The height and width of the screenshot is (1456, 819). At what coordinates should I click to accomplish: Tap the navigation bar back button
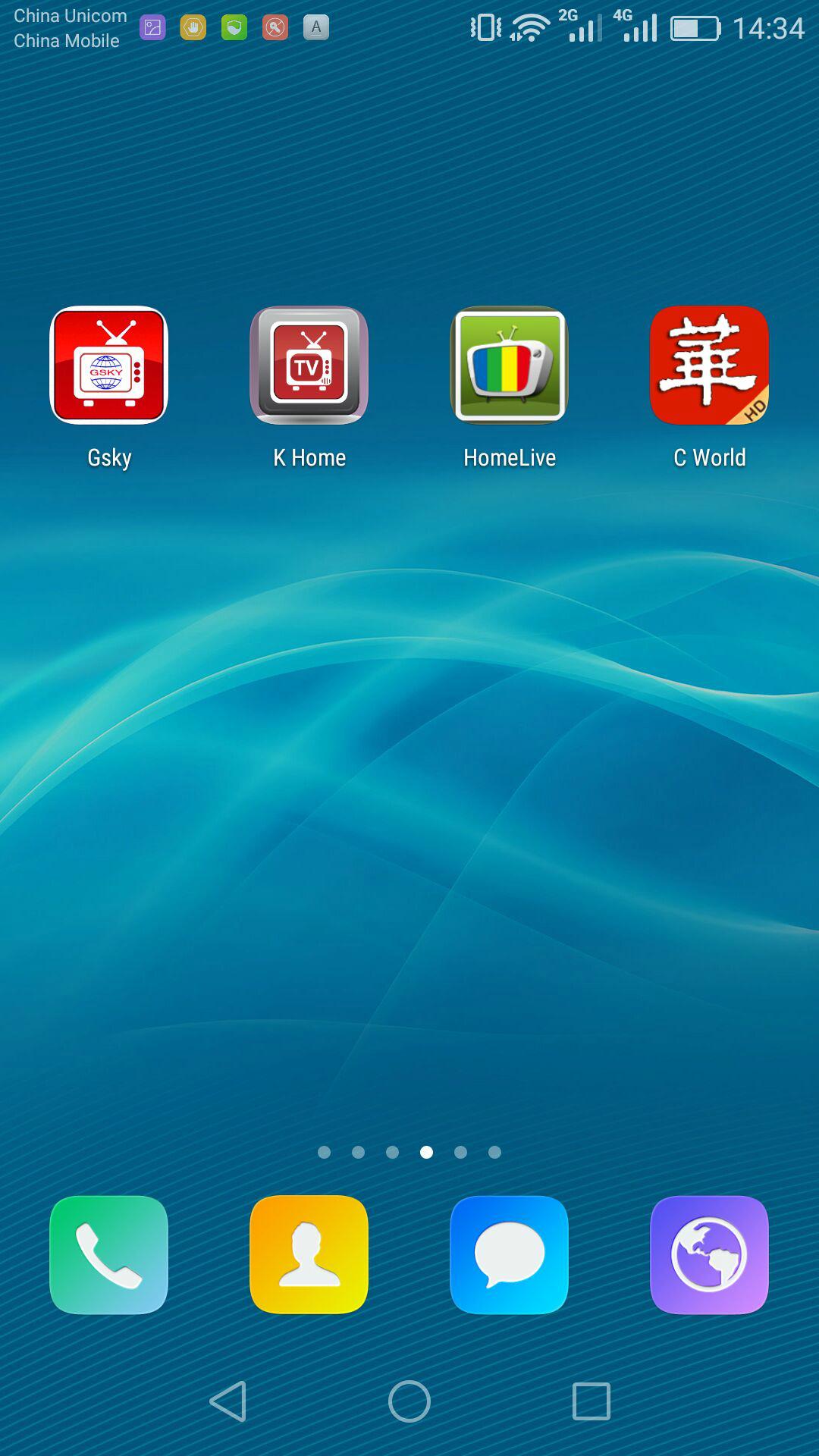point(228,1401)
